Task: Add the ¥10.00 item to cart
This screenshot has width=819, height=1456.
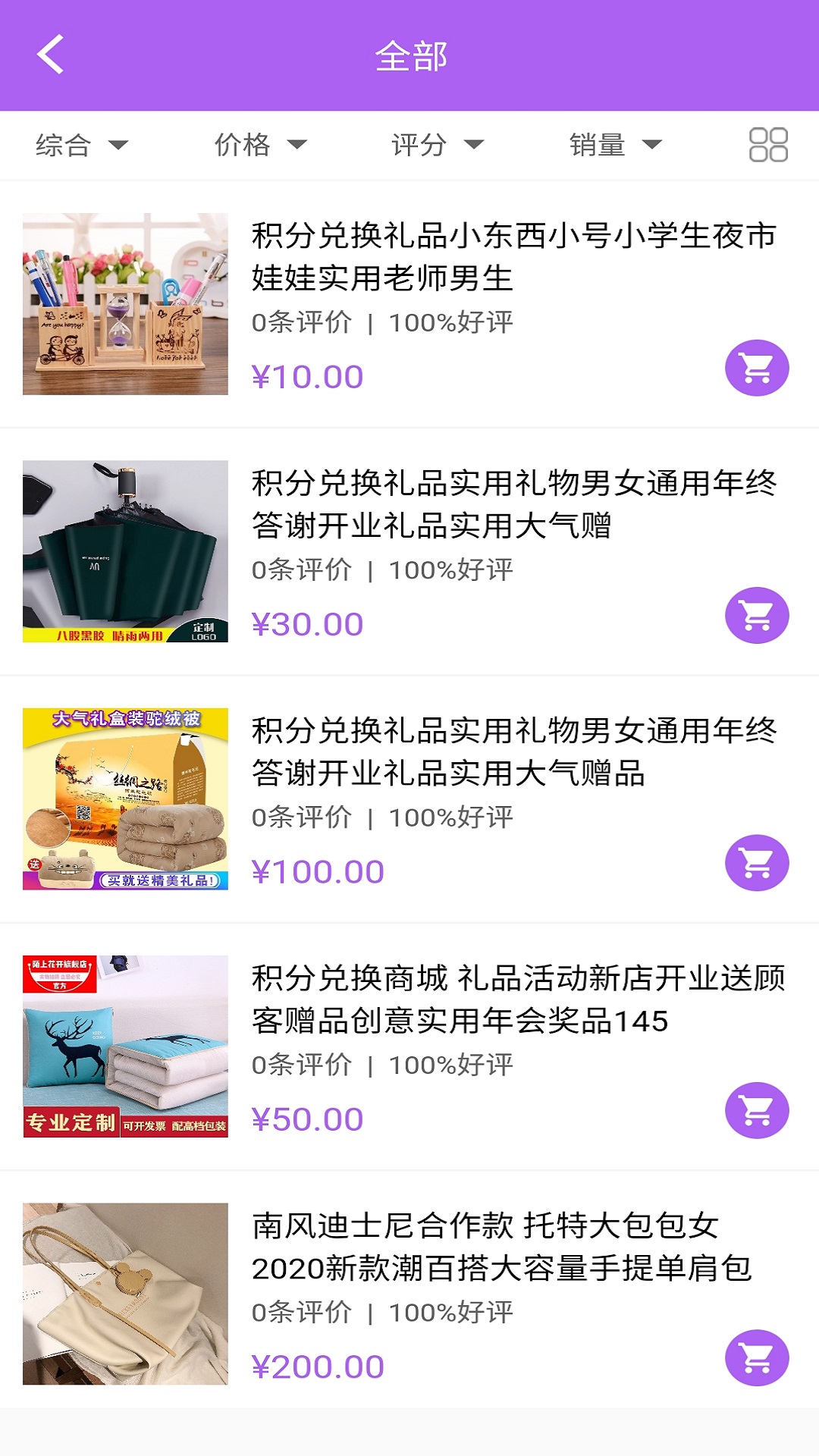Action: [757, 369]
